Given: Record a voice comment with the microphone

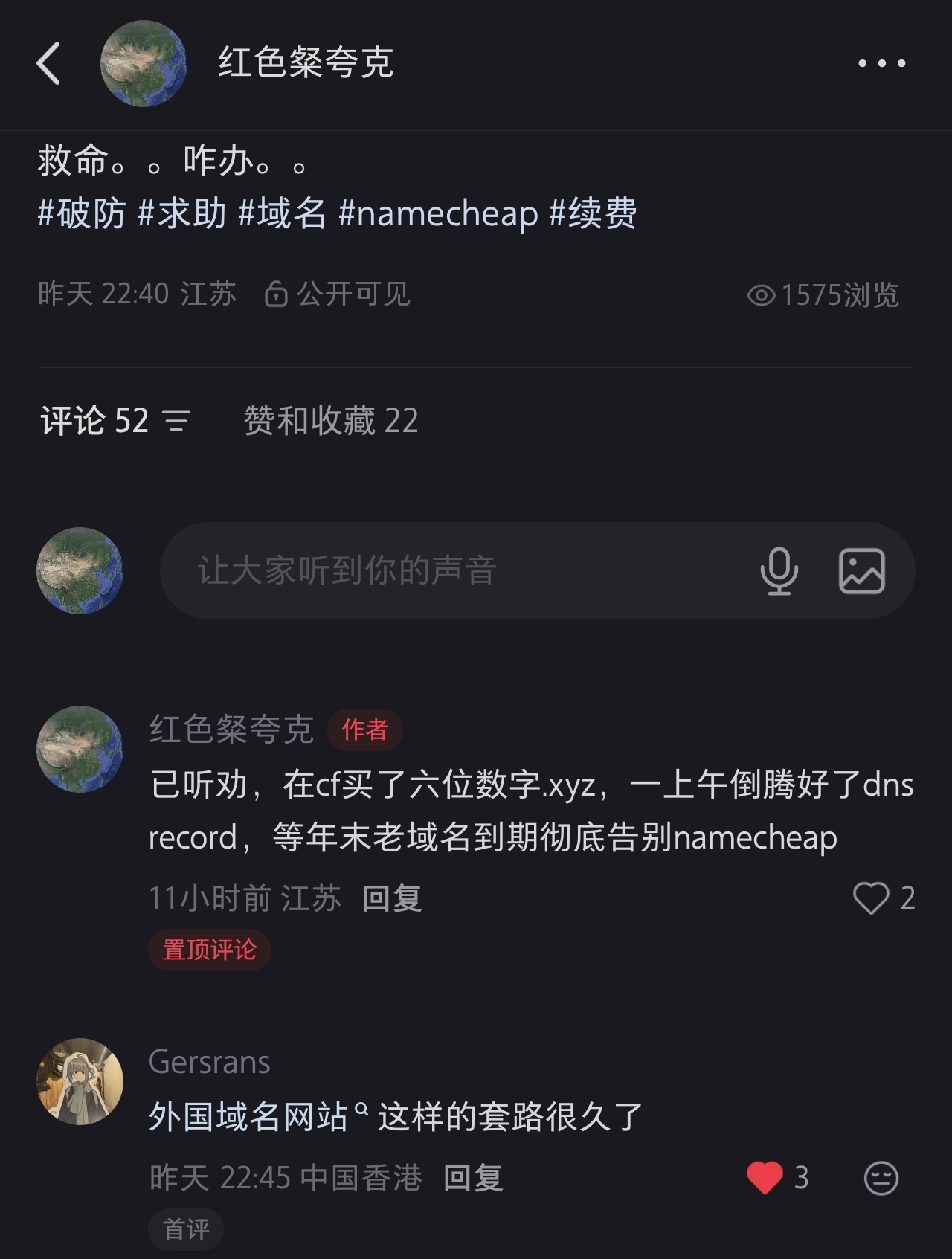Looking at the screenshot, I should pos(779,570).
